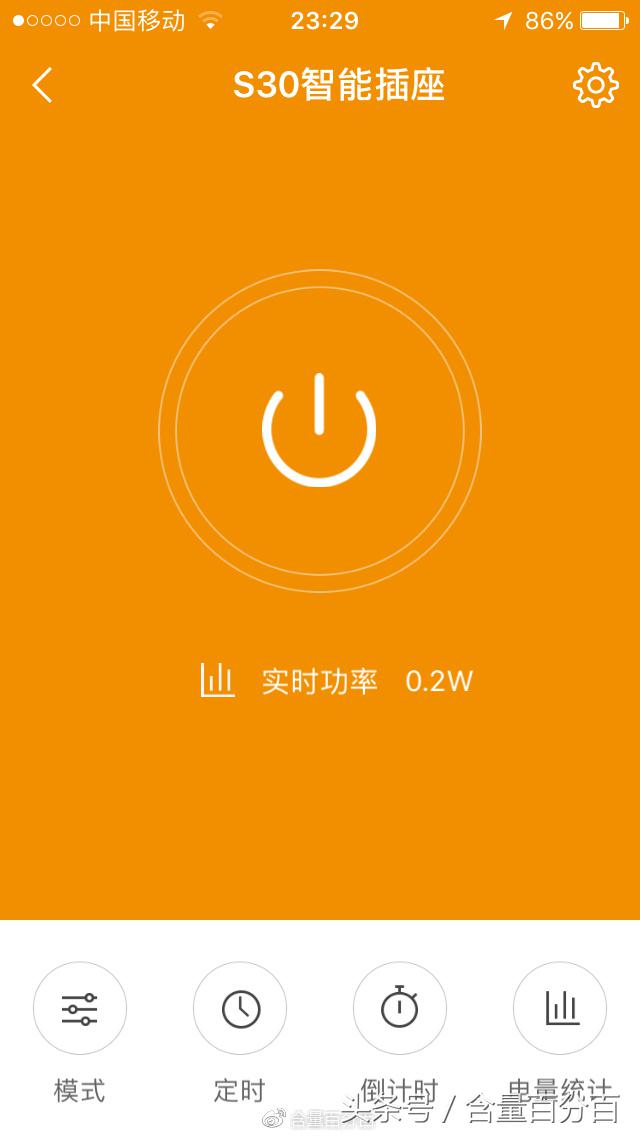Toggle the socket power button
The height and width of the screenshot is (1136, 640).
[x=319, y=430]
